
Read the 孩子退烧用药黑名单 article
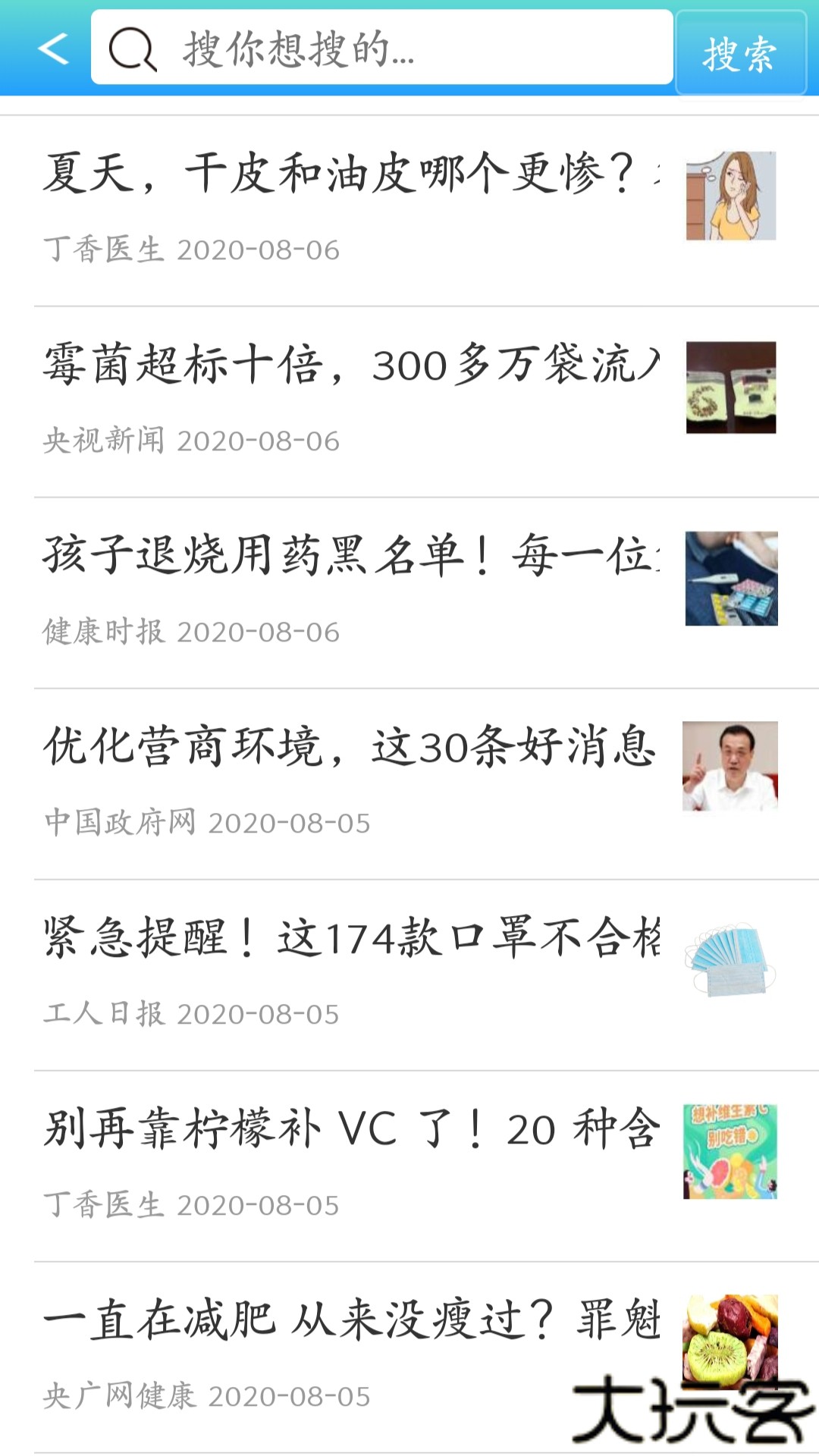(341, 559)
